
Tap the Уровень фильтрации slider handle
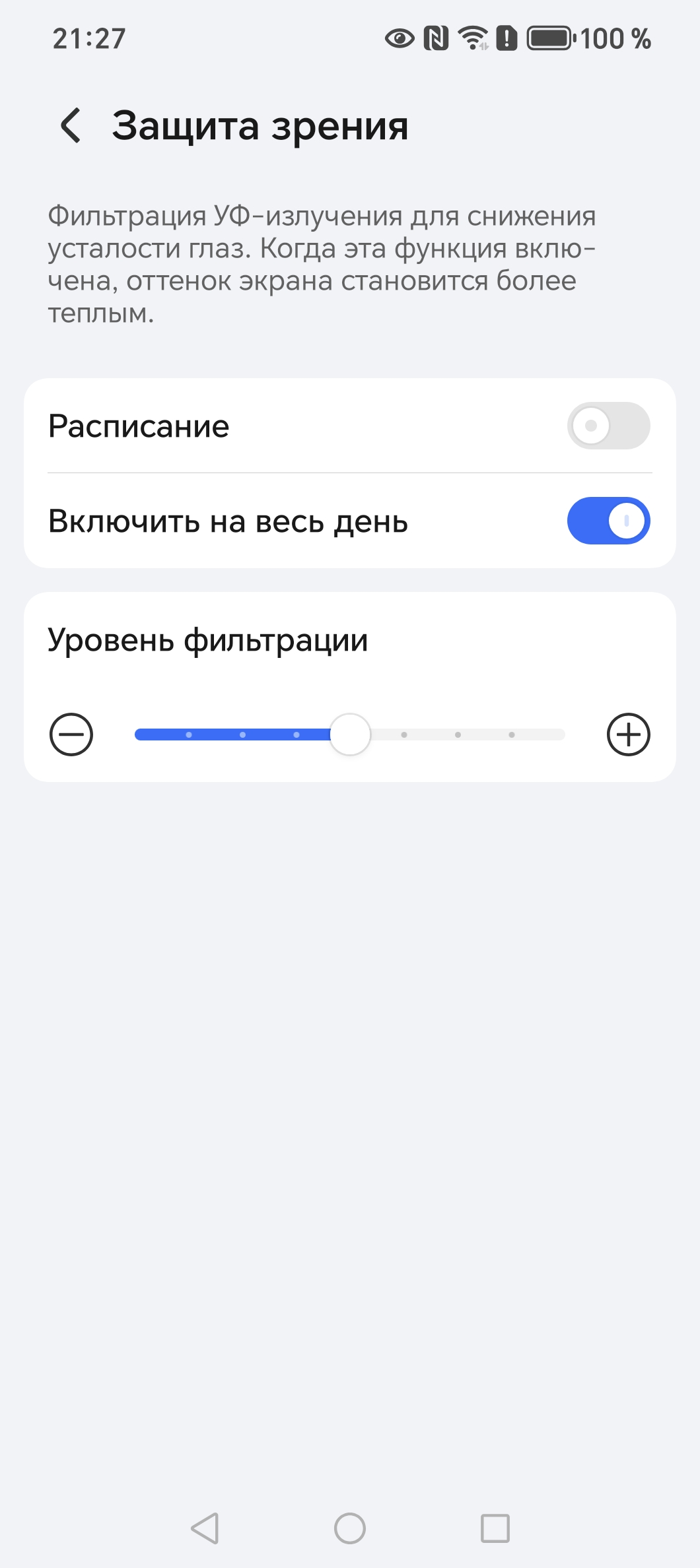tap(350, 735)
